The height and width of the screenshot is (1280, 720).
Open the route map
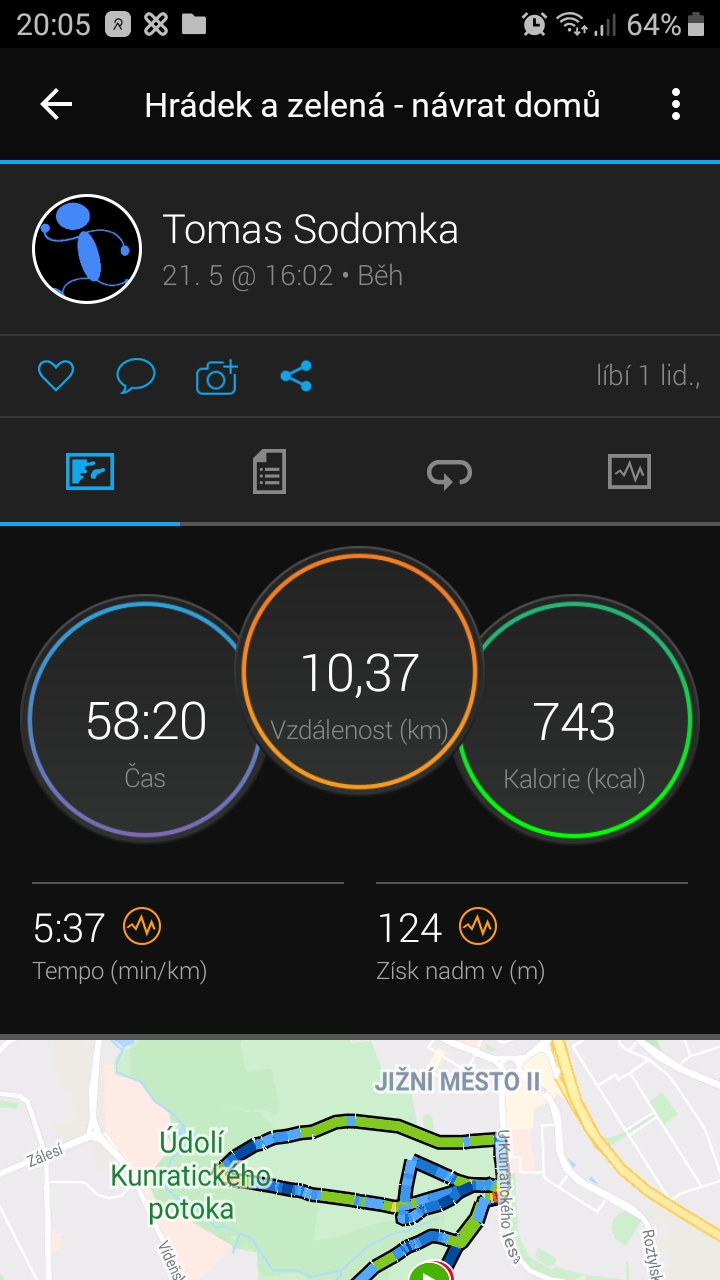point(360,1160)
